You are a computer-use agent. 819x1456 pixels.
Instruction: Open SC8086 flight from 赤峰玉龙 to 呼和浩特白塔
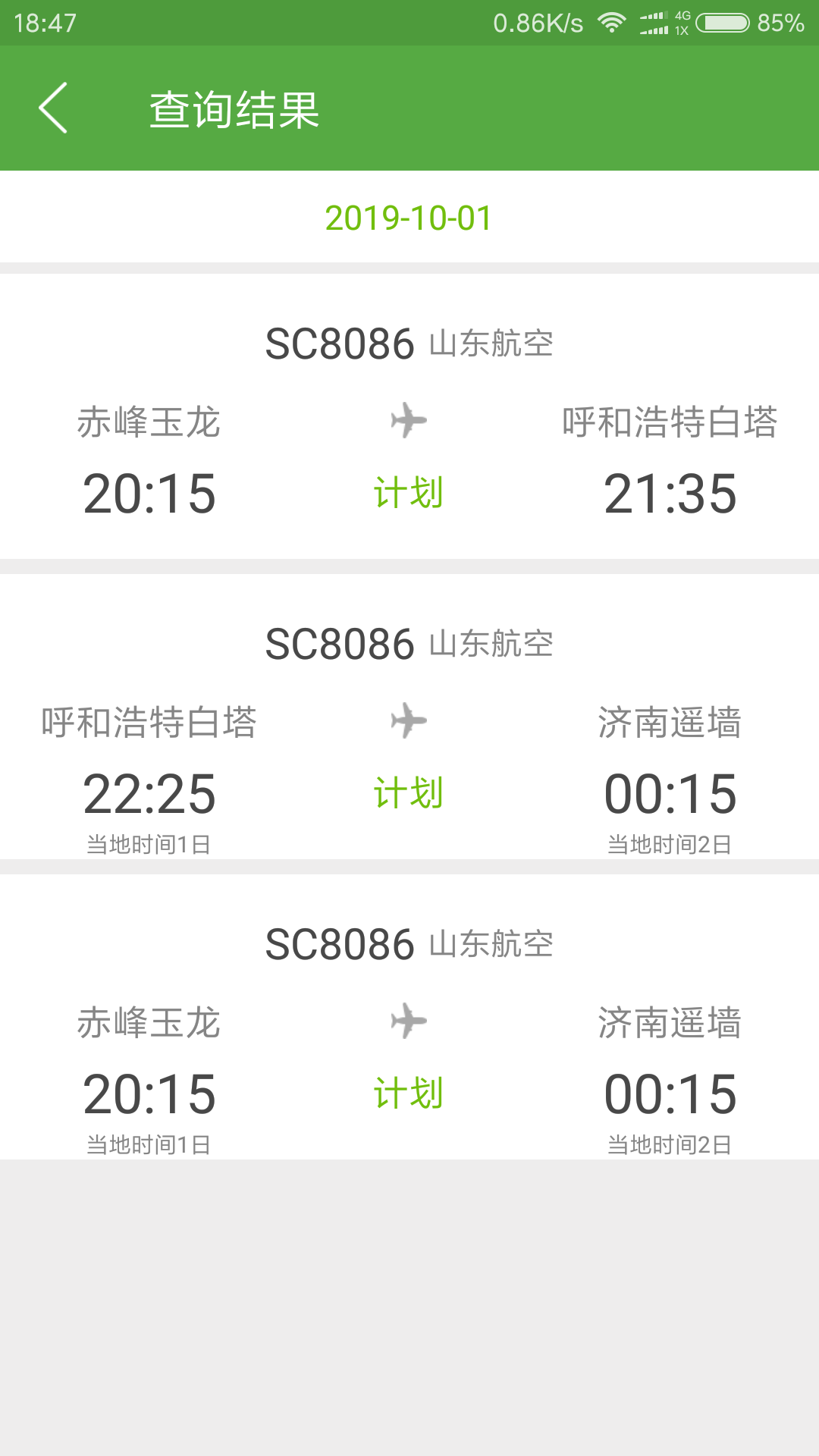tap(409, 417)
